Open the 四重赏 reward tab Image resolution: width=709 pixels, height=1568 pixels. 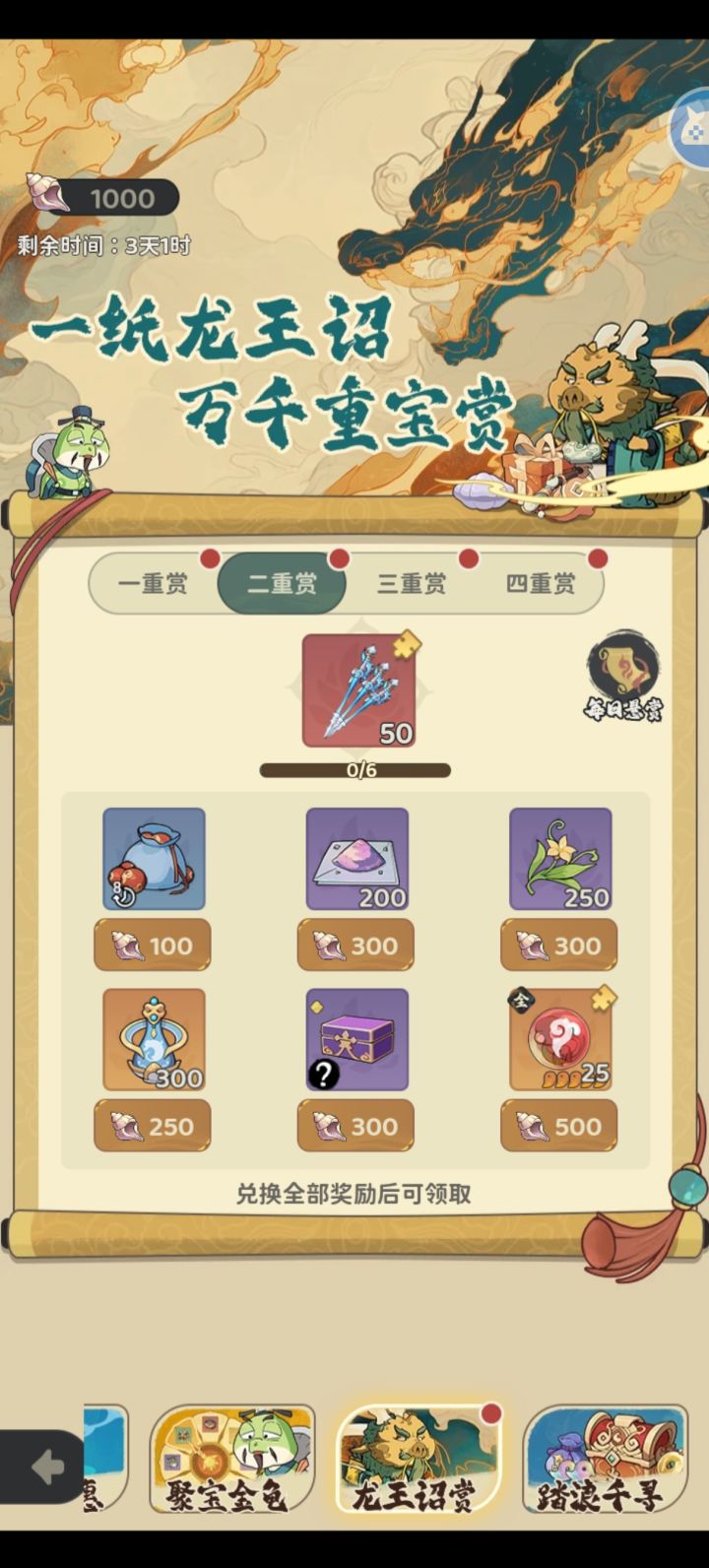tap(540, 583)
